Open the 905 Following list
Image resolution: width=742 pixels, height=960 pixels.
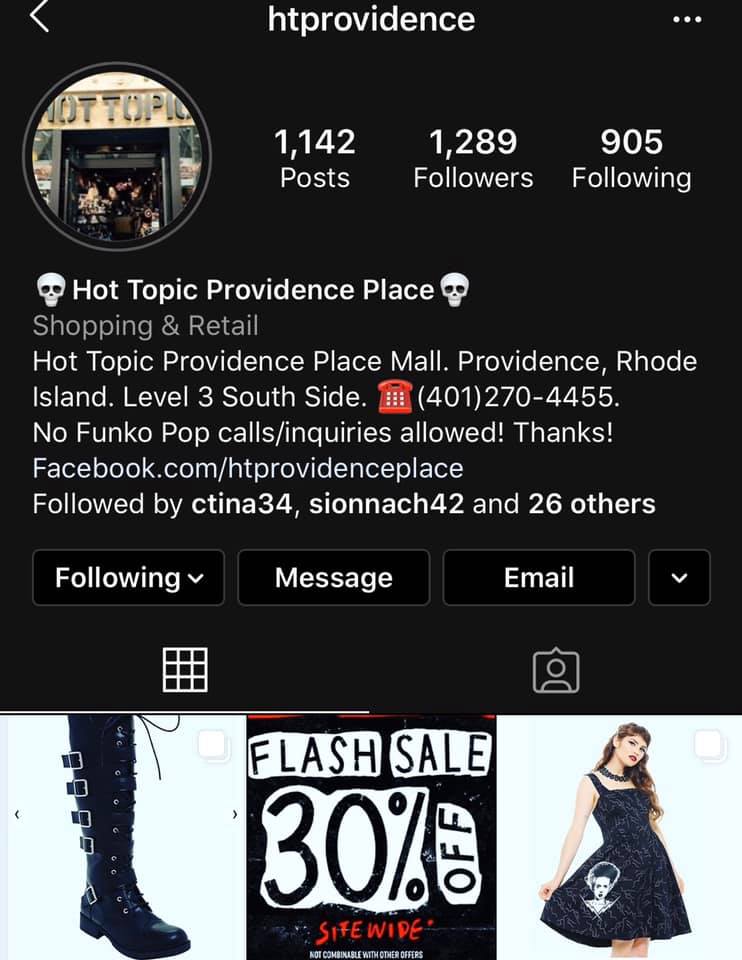(631, 159)
